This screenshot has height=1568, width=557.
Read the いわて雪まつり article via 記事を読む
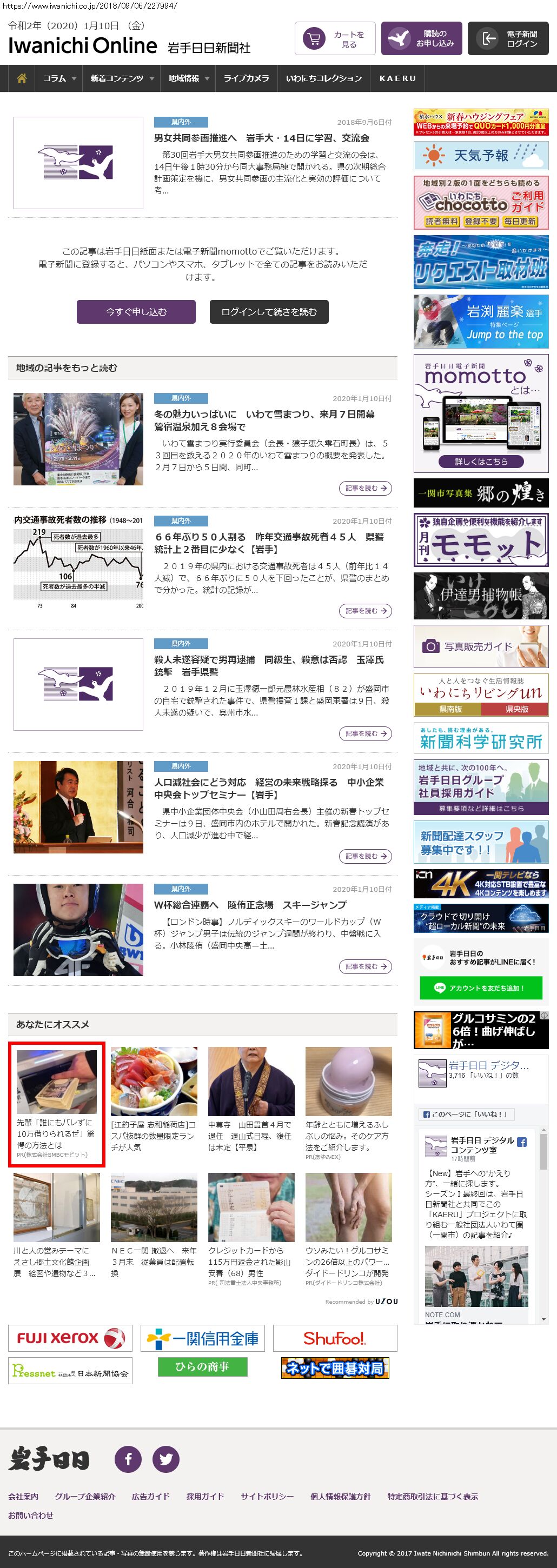pyautogui.click(x=364, y=488)
